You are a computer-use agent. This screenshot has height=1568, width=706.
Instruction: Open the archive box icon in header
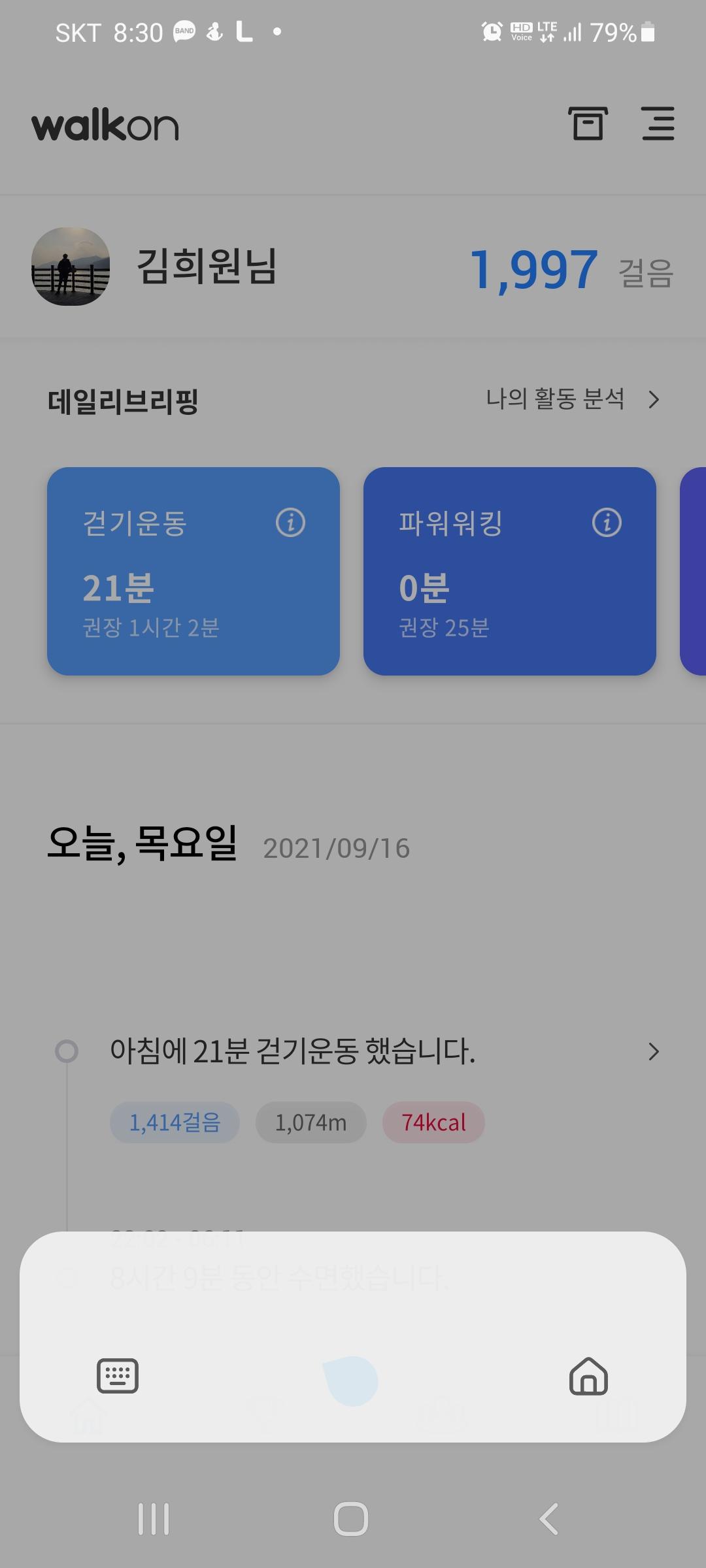pos(588,123)
